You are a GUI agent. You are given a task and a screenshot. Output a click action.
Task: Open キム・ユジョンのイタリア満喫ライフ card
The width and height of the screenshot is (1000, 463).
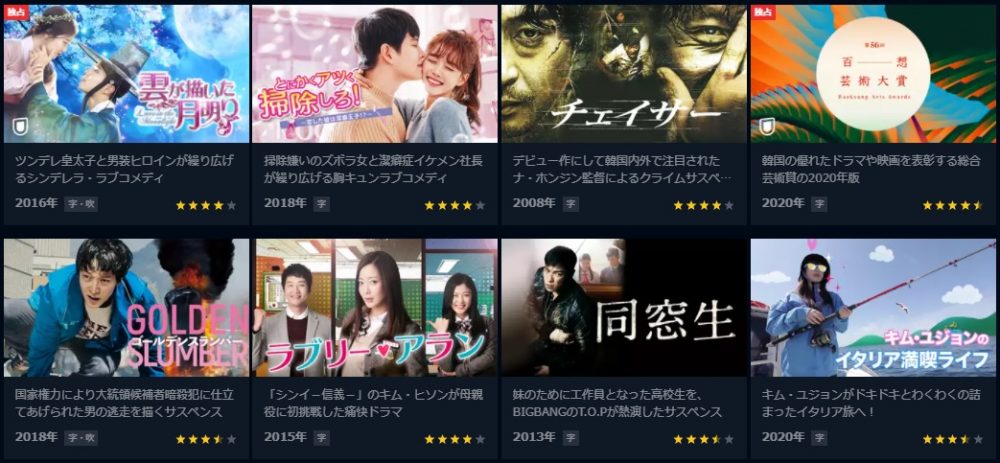pyautogui.click(x=872, y=308)
